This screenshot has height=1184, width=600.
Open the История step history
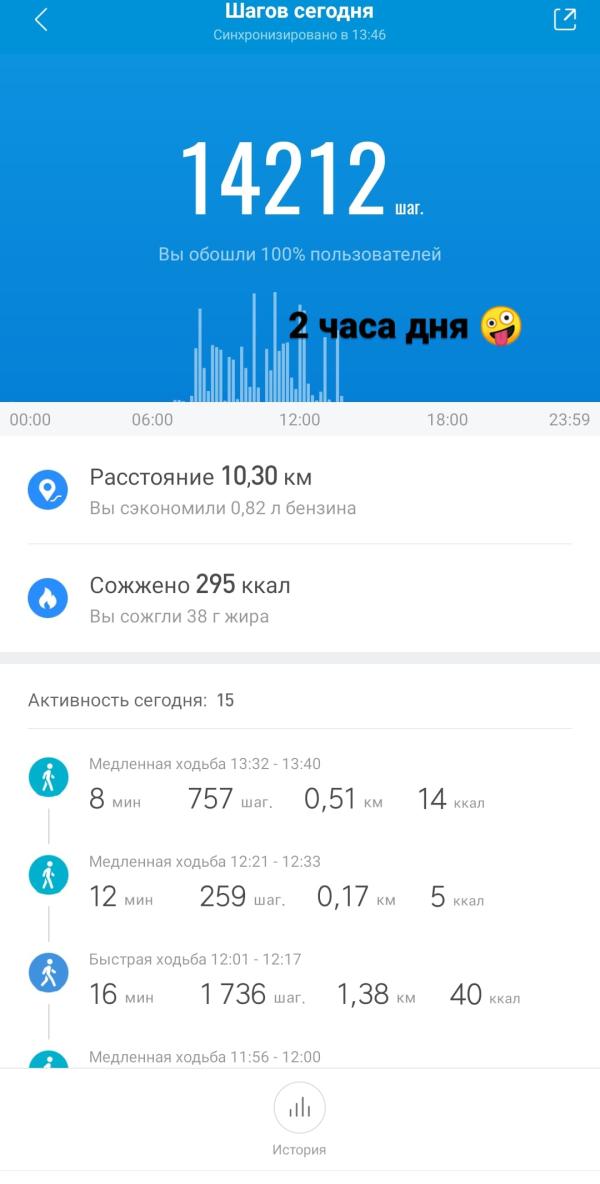pos(299,1118)
